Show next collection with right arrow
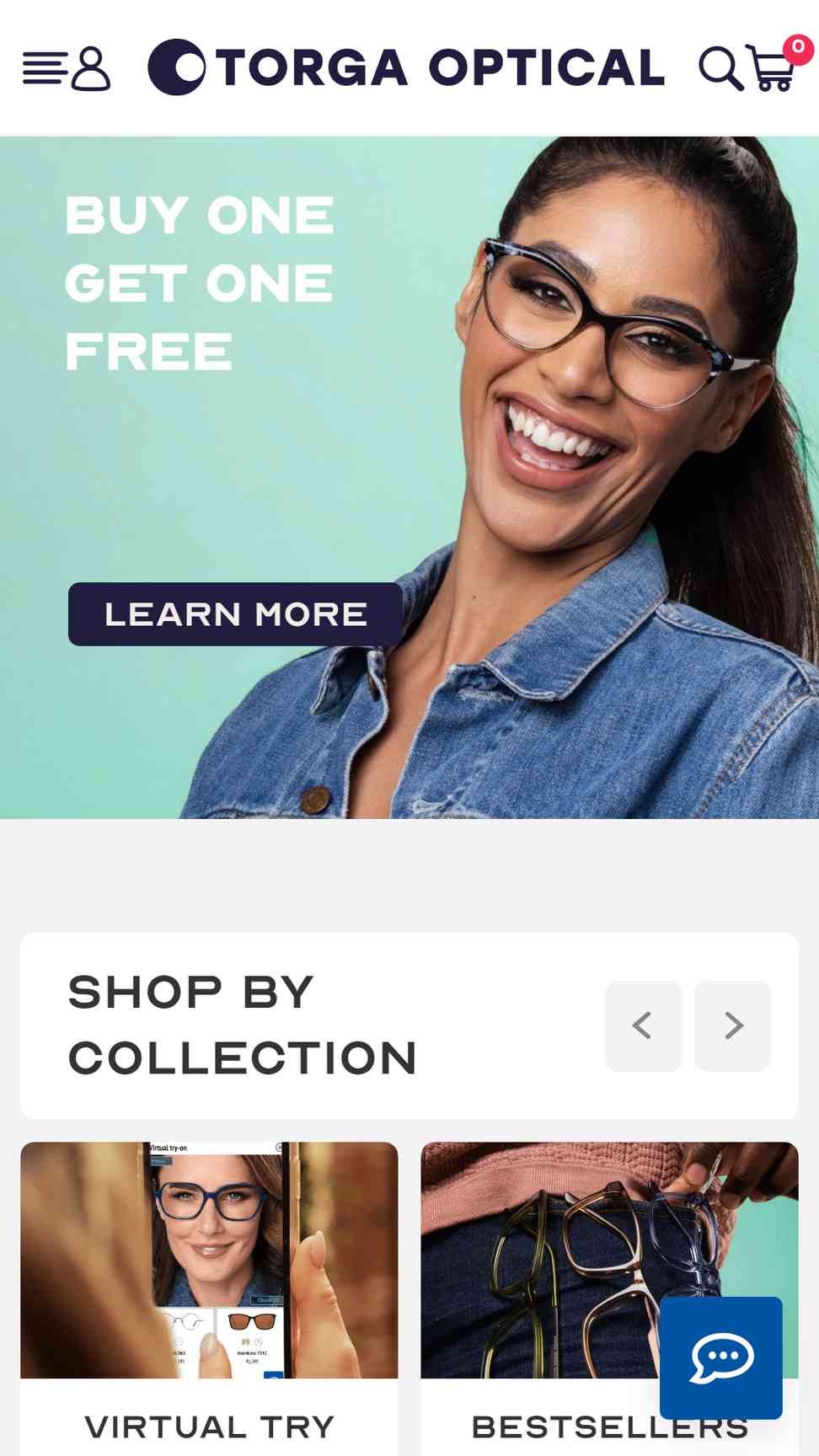819x1456 pixels. pos(732,1025)
